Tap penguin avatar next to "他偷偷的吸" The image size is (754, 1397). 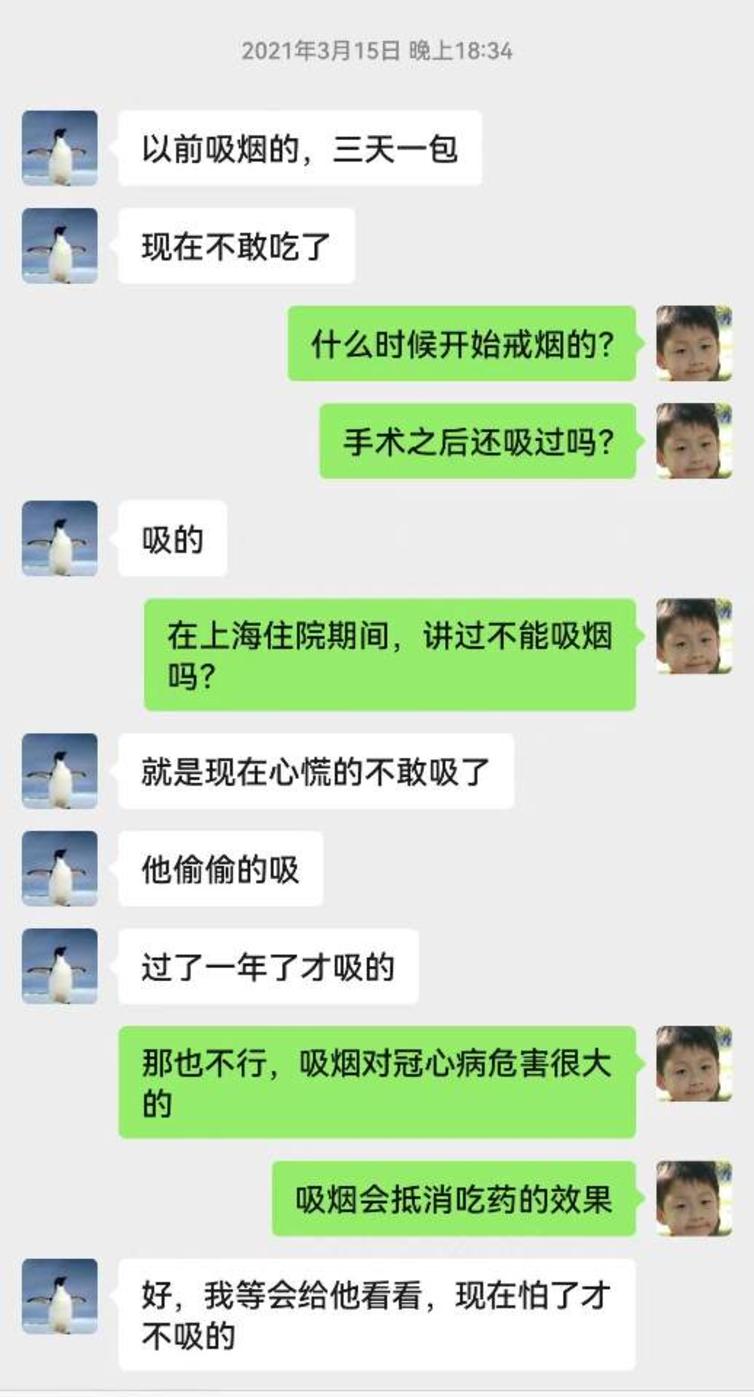click(x=60, y=869)
